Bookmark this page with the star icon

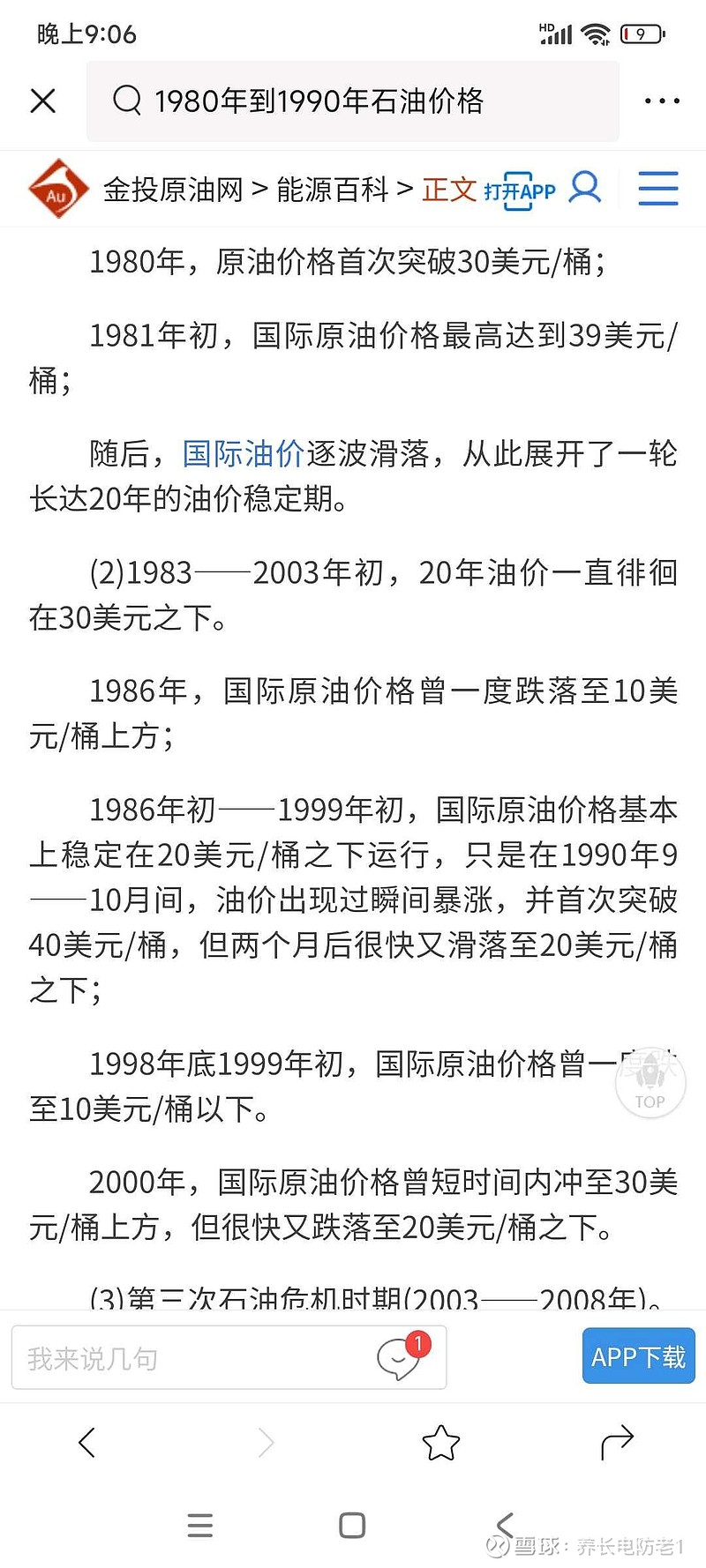pyautogui.click(x=440, y=1443)
